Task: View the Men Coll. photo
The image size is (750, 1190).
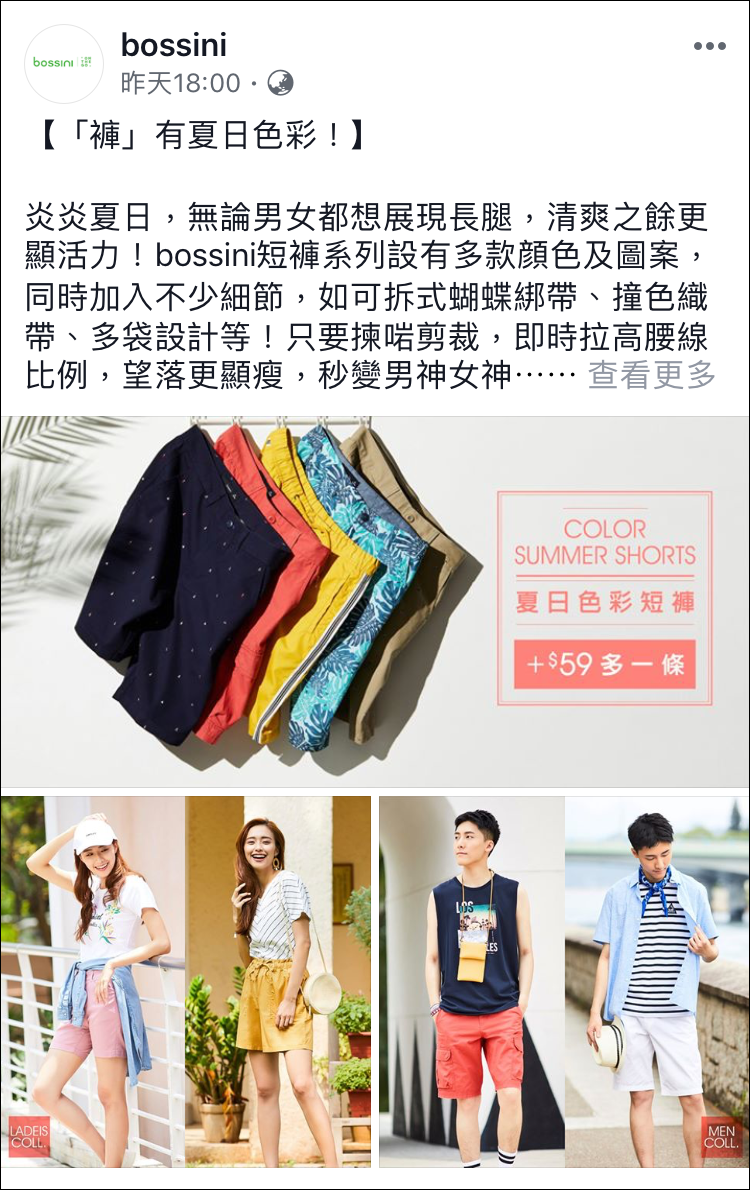Action: click(x=564, y=980)
